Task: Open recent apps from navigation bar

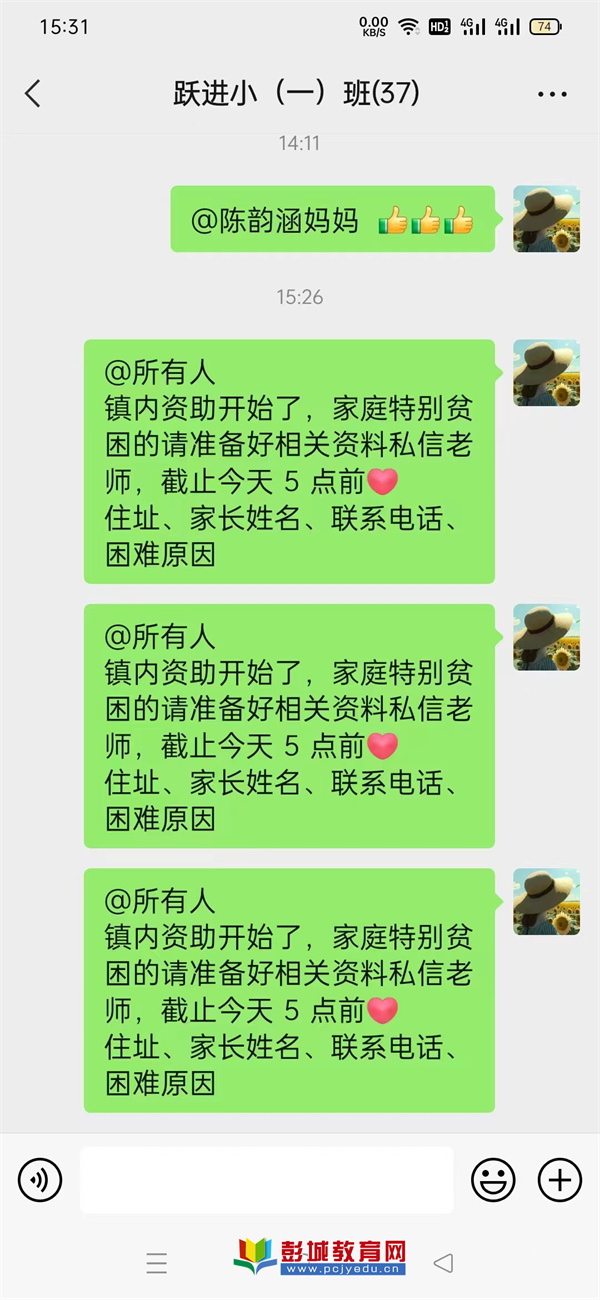Action: pyautogui.click(x=157, y=1263)
